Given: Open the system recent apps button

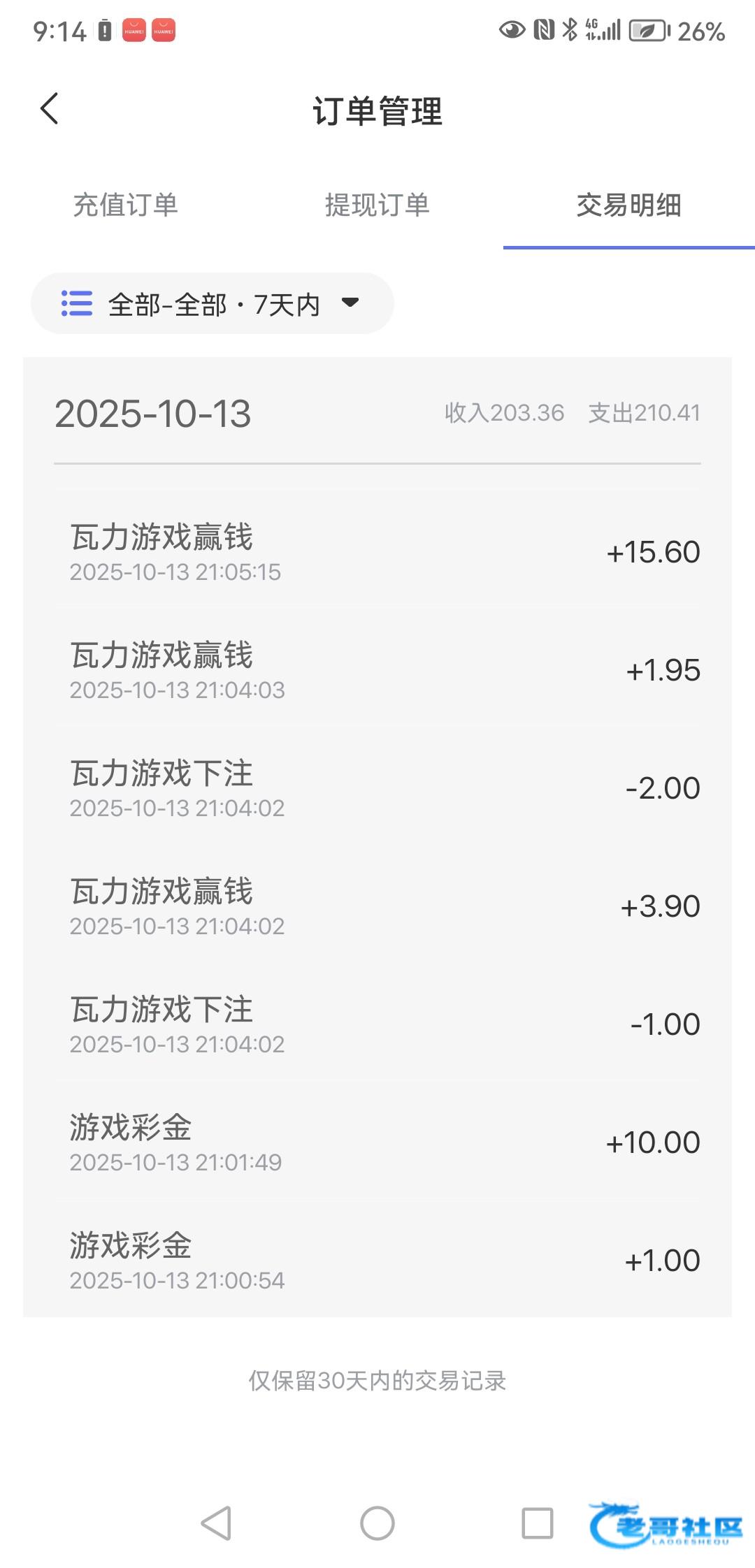Looking at the screenshot, I should click(x=537, y=1523).
